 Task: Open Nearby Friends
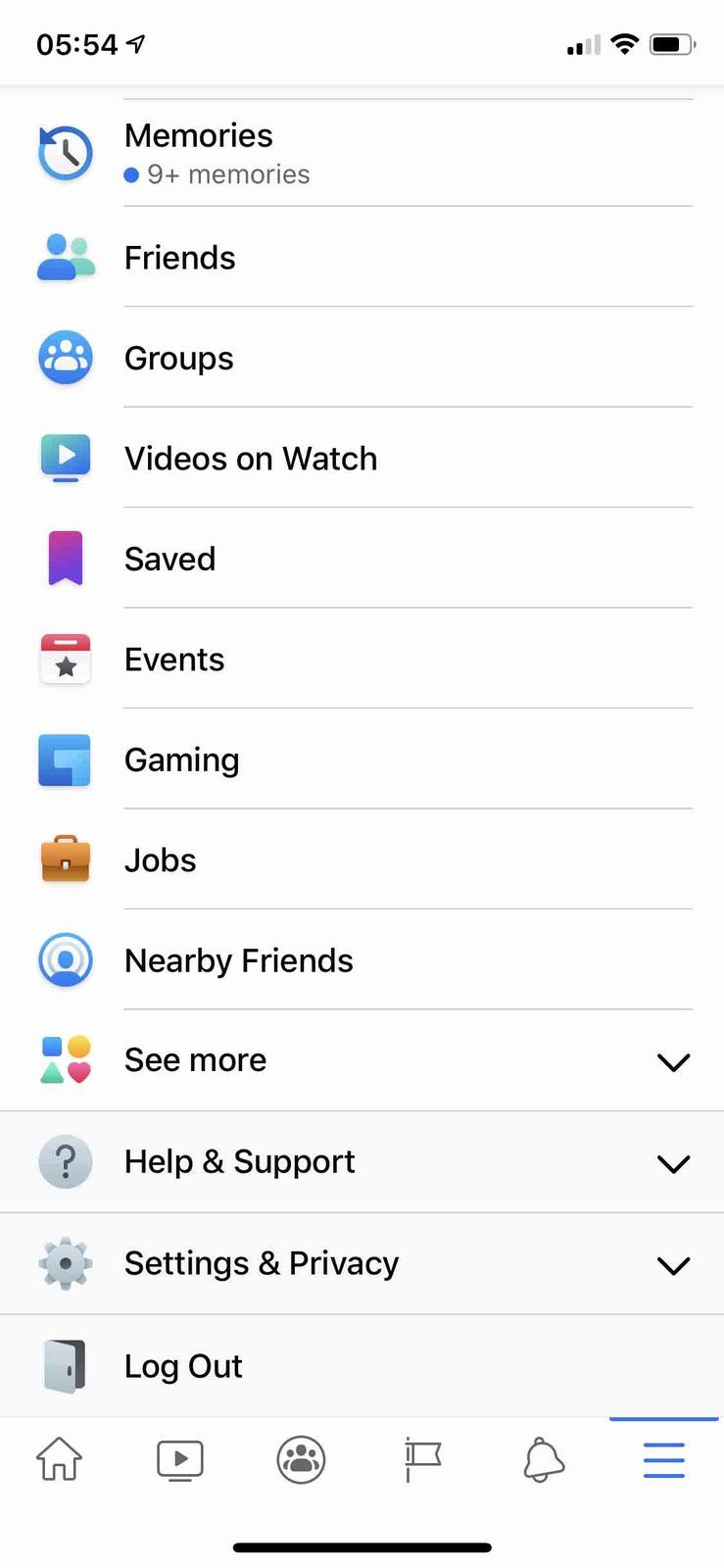pos(362,960)
